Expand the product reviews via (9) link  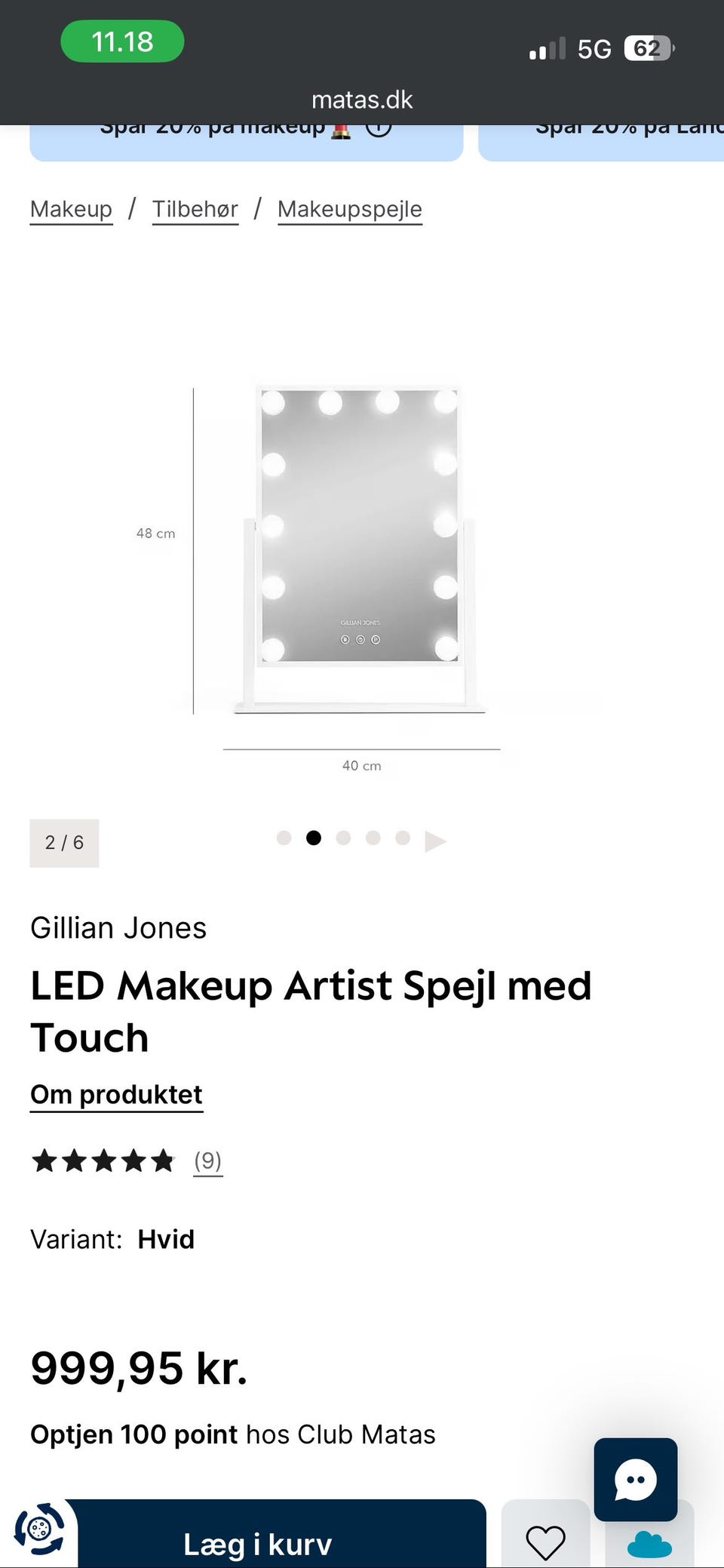click(x=207, y=1161)
